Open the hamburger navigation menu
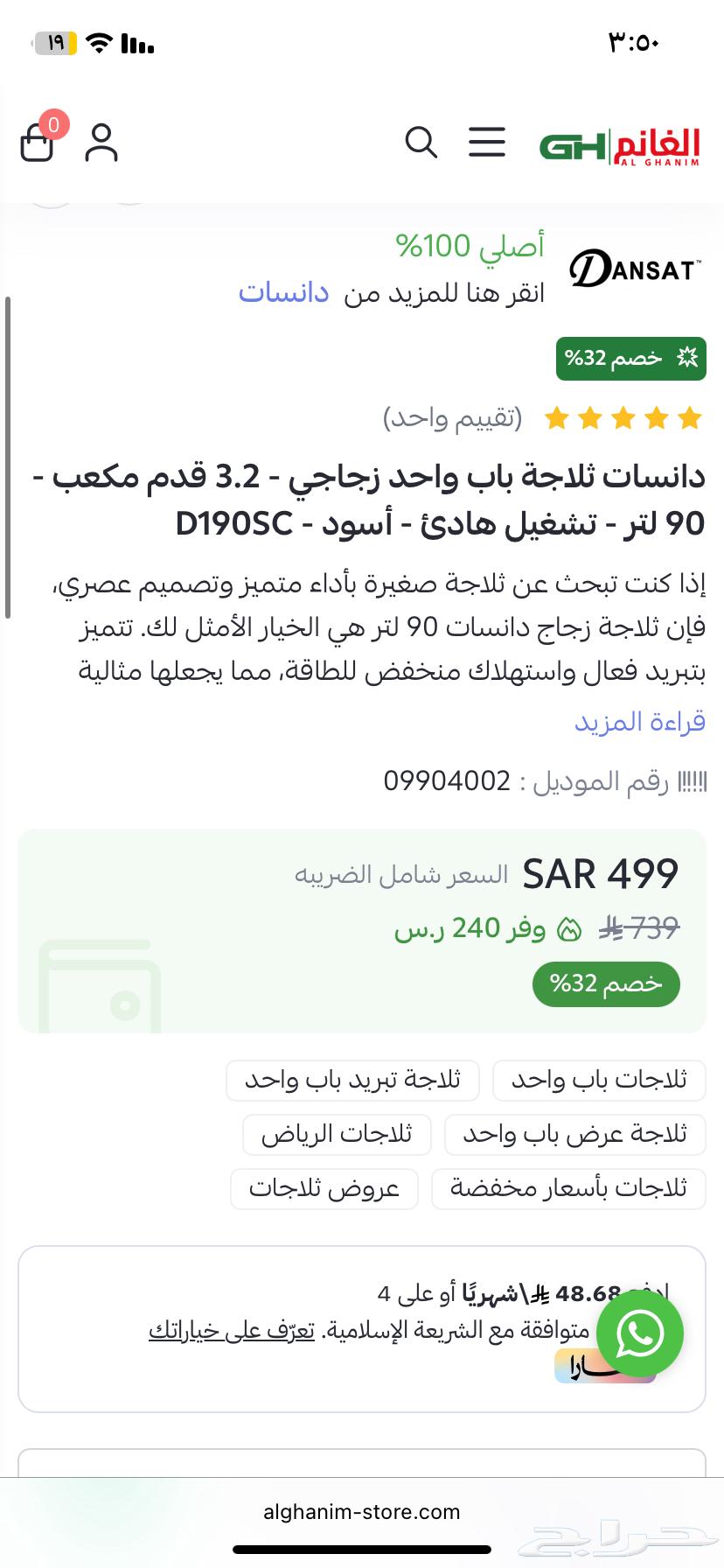 [x=487, y=142]
